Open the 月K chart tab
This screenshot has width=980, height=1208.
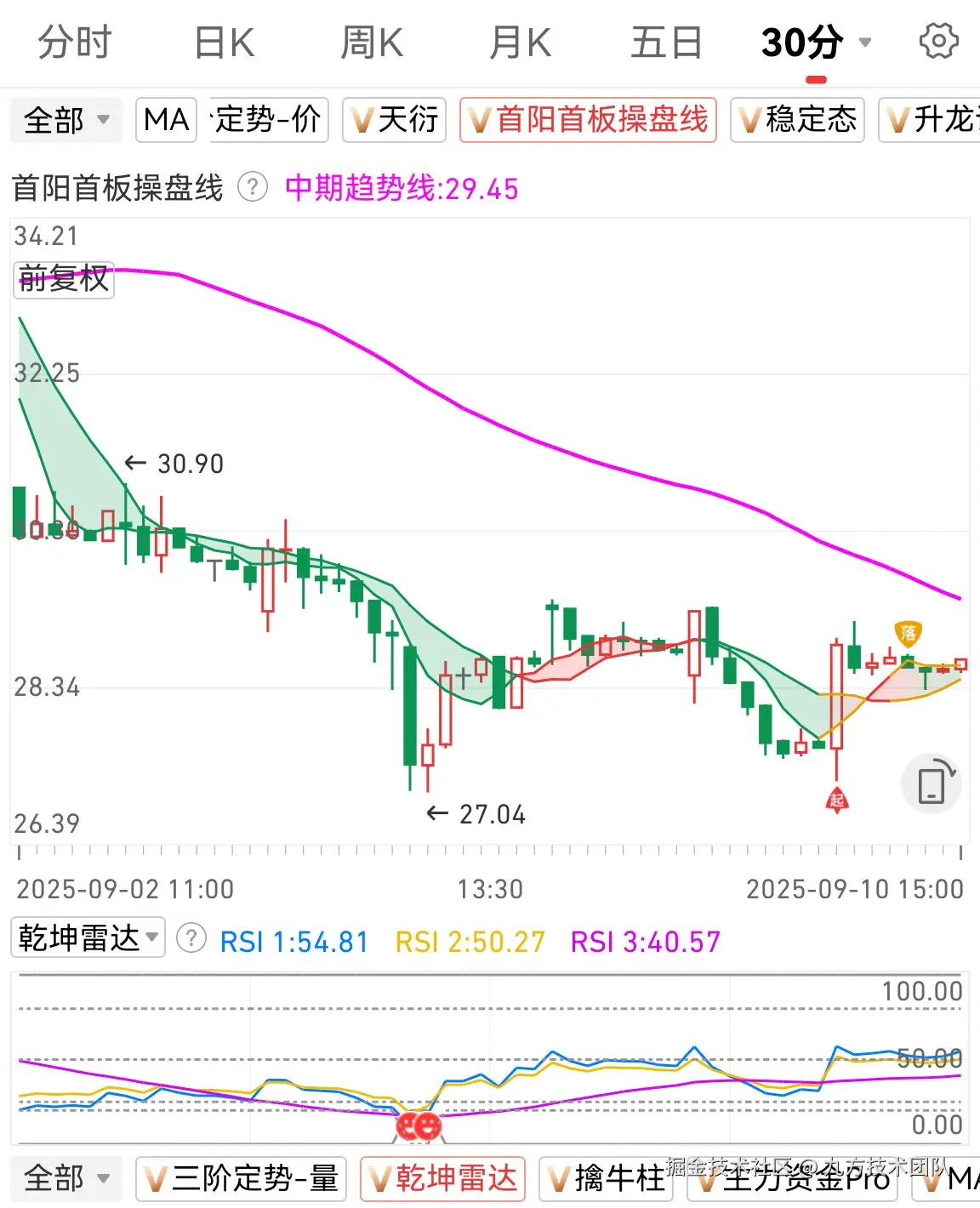520,43
